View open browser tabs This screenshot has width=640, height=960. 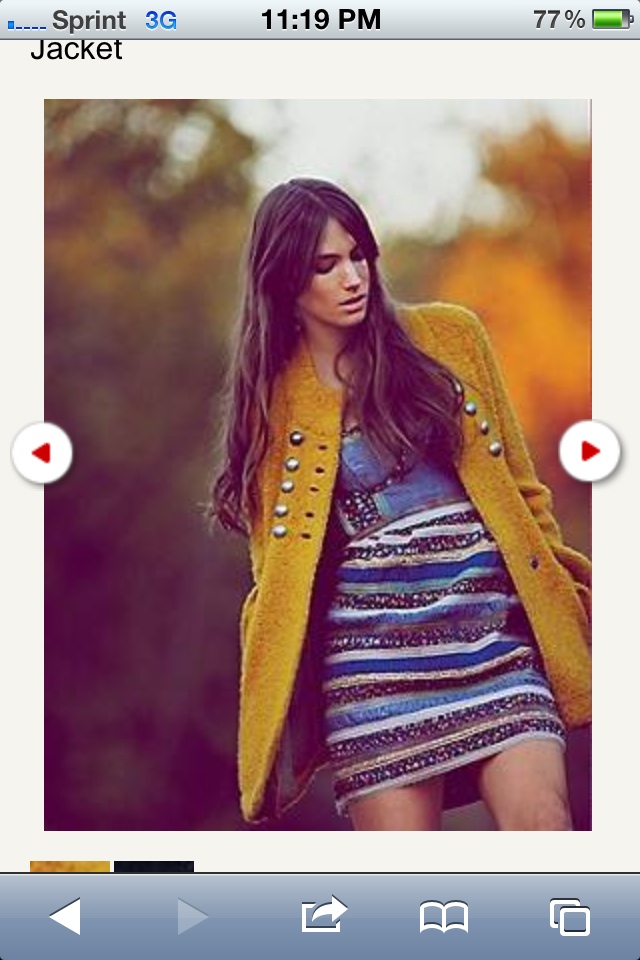(x=569, y=916)
